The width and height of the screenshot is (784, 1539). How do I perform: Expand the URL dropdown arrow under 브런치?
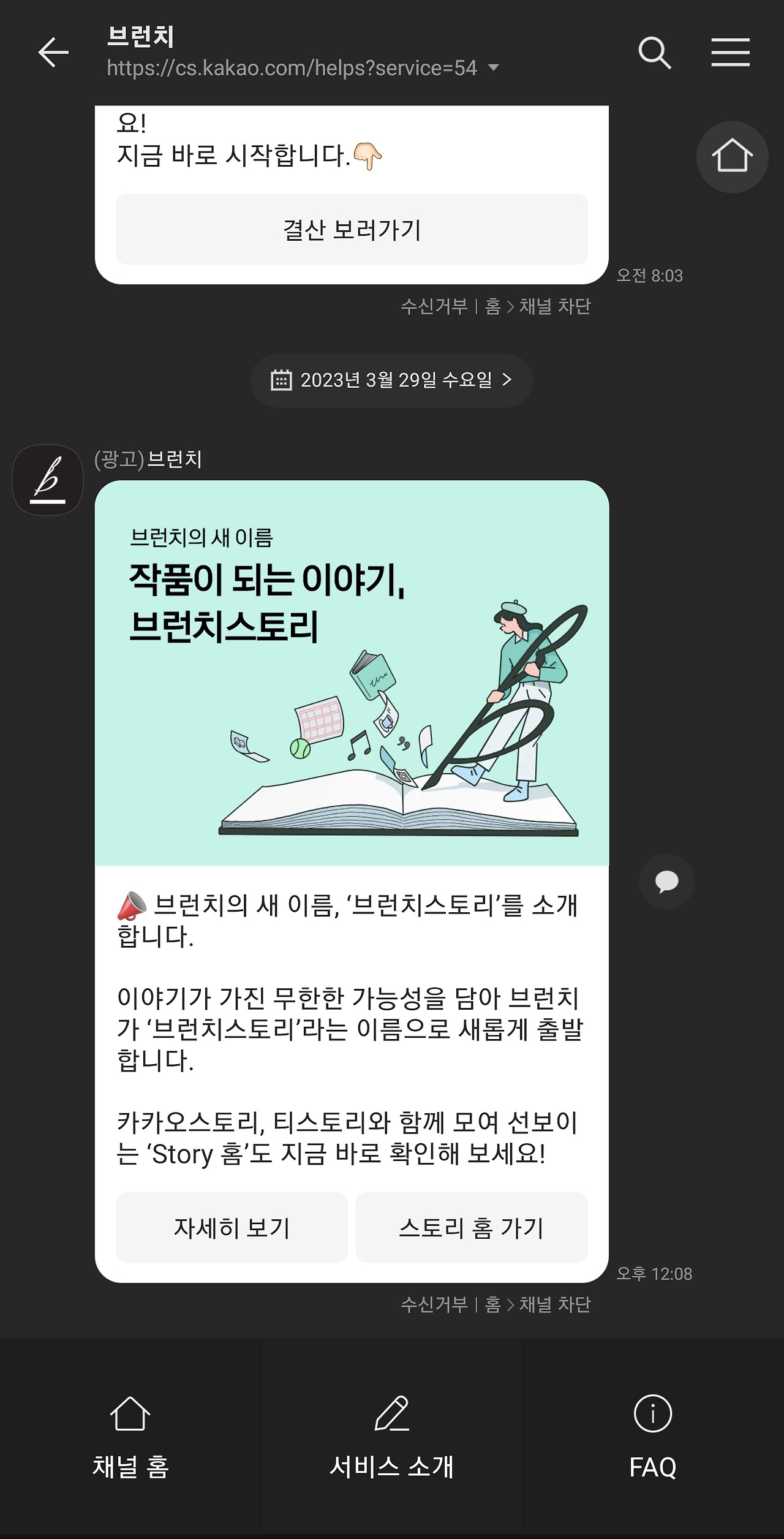[x=493, y=68]
